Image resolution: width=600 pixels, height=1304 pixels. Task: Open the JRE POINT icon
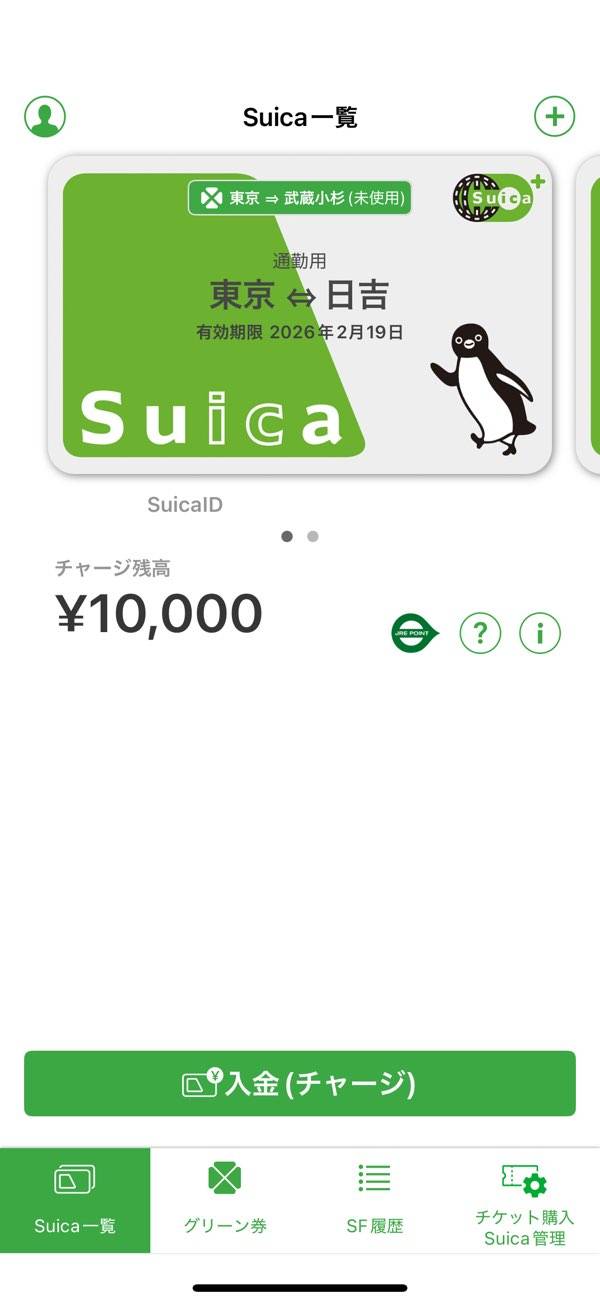(x=414, y=633)
